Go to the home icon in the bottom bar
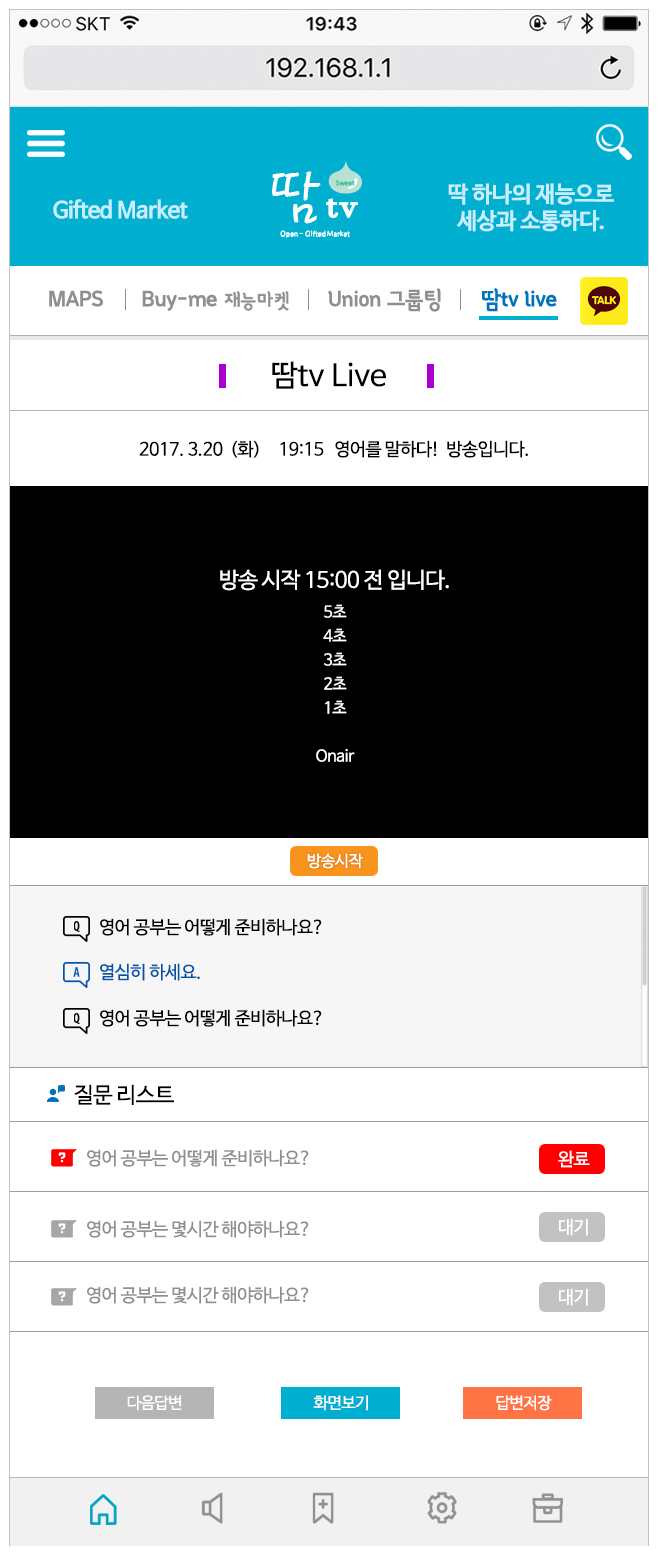Screen dimensions: 658x1560 (103, 1508)
